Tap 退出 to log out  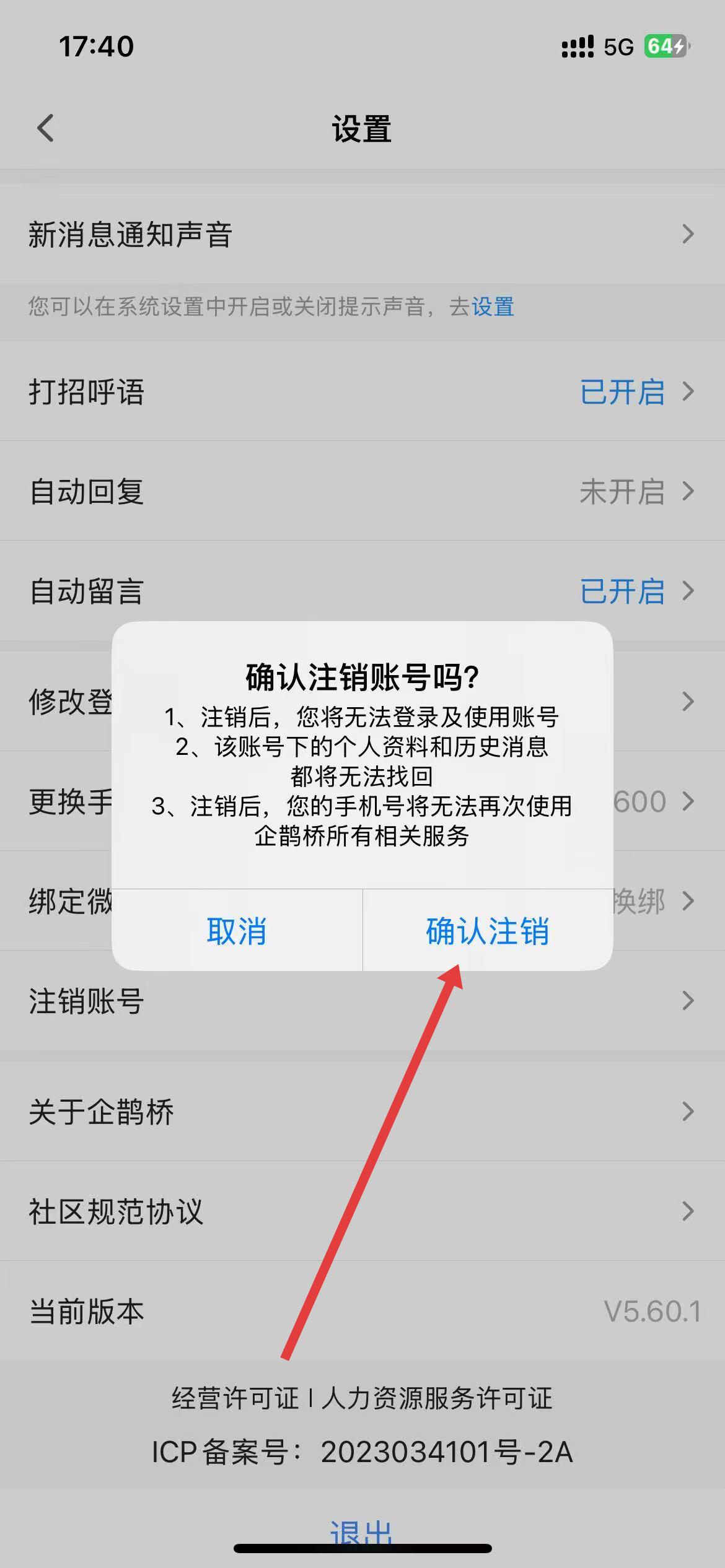click(361, 1533)
